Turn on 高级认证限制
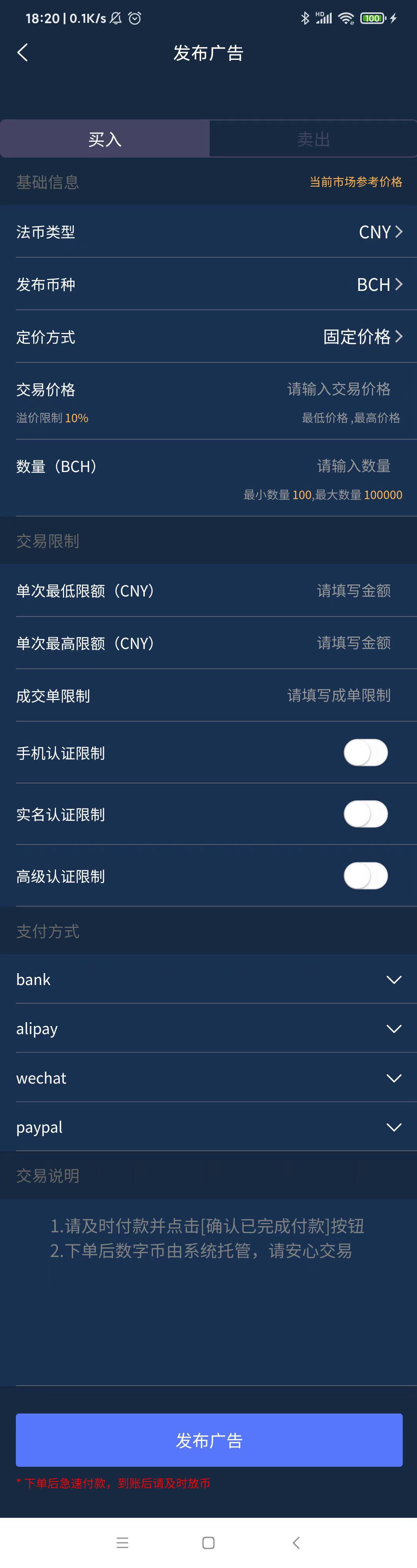 click(x=365, y=876)
